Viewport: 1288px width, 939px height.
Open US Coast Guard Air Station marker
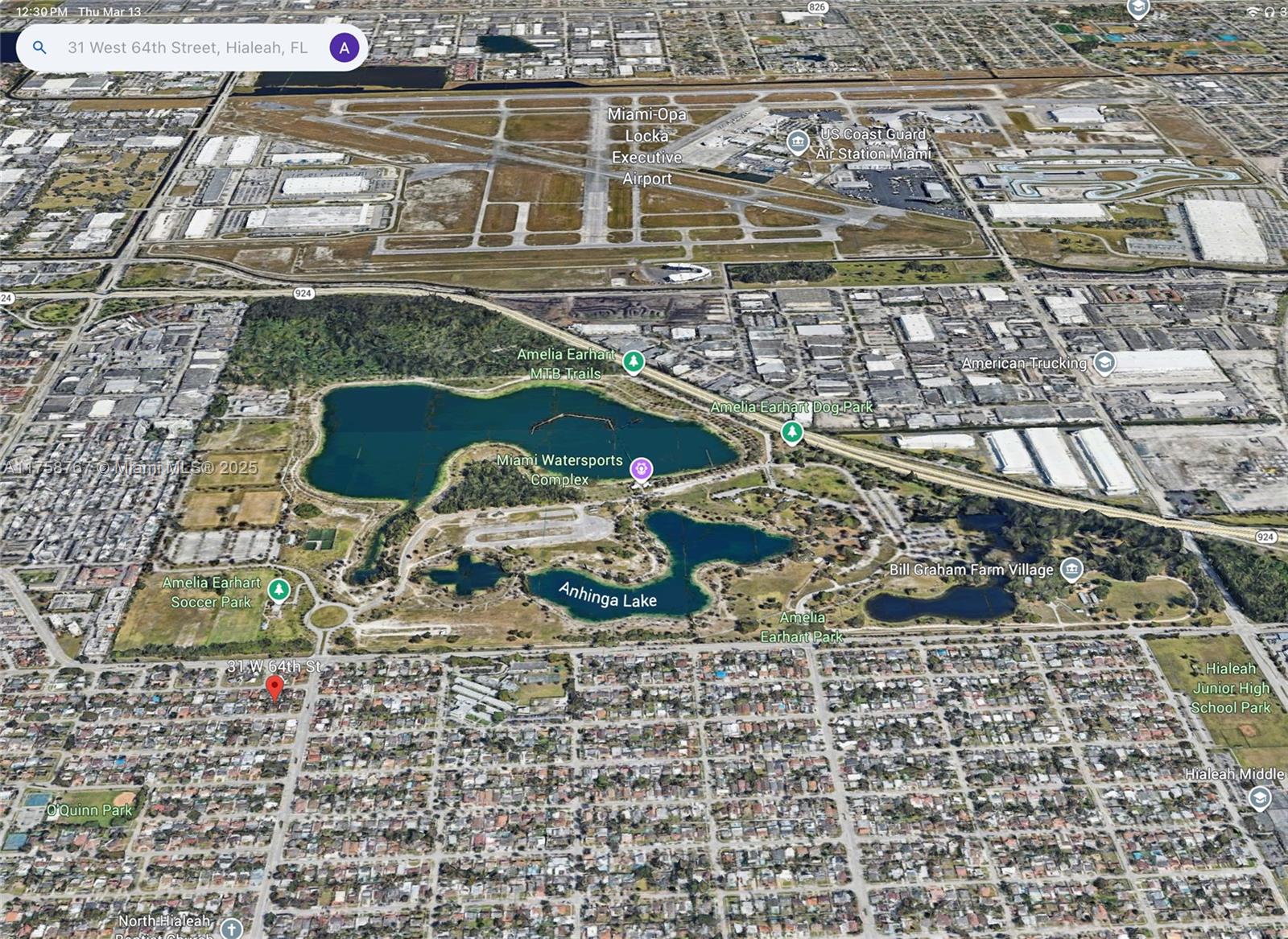[x=797, y=142]
